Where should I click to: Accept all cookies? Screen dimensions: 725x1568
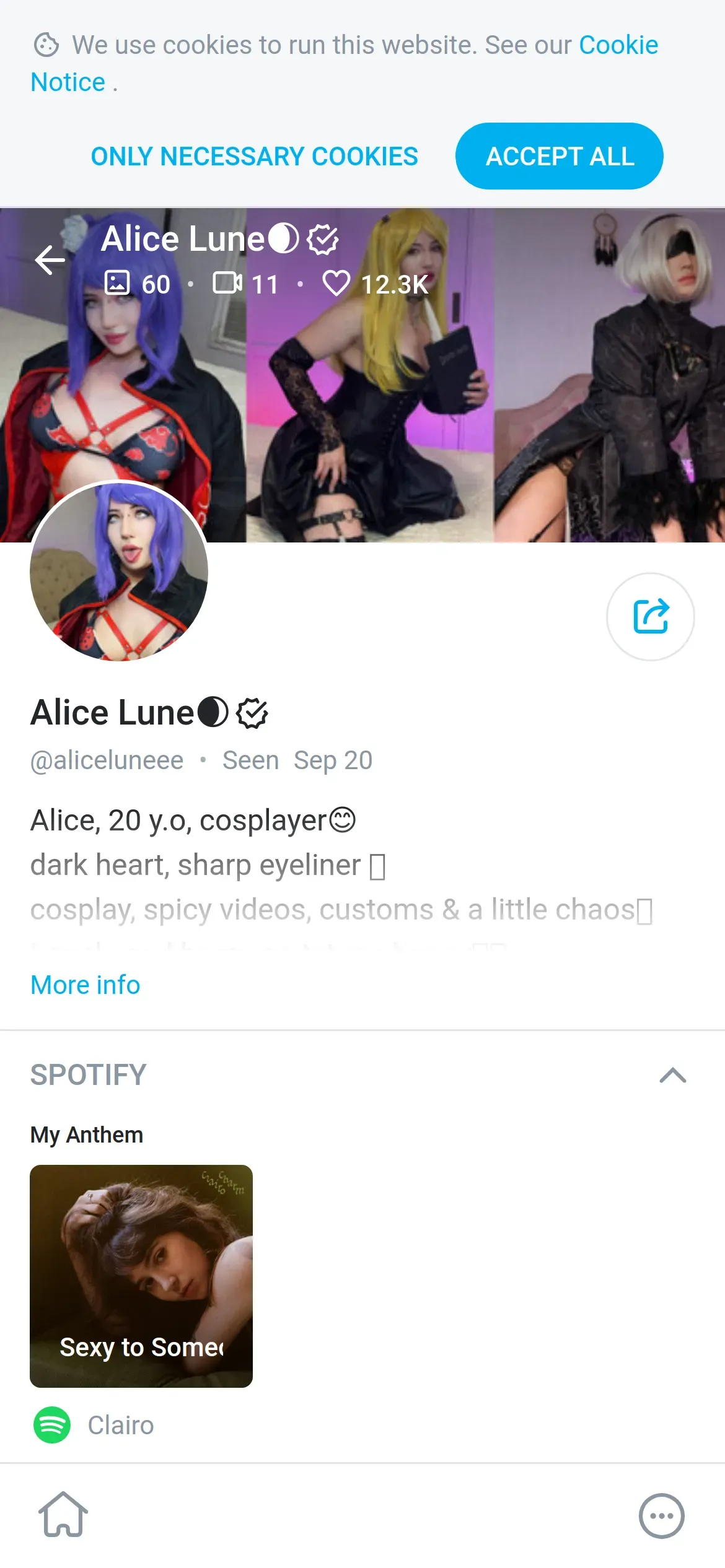click(x=559, y=156)
